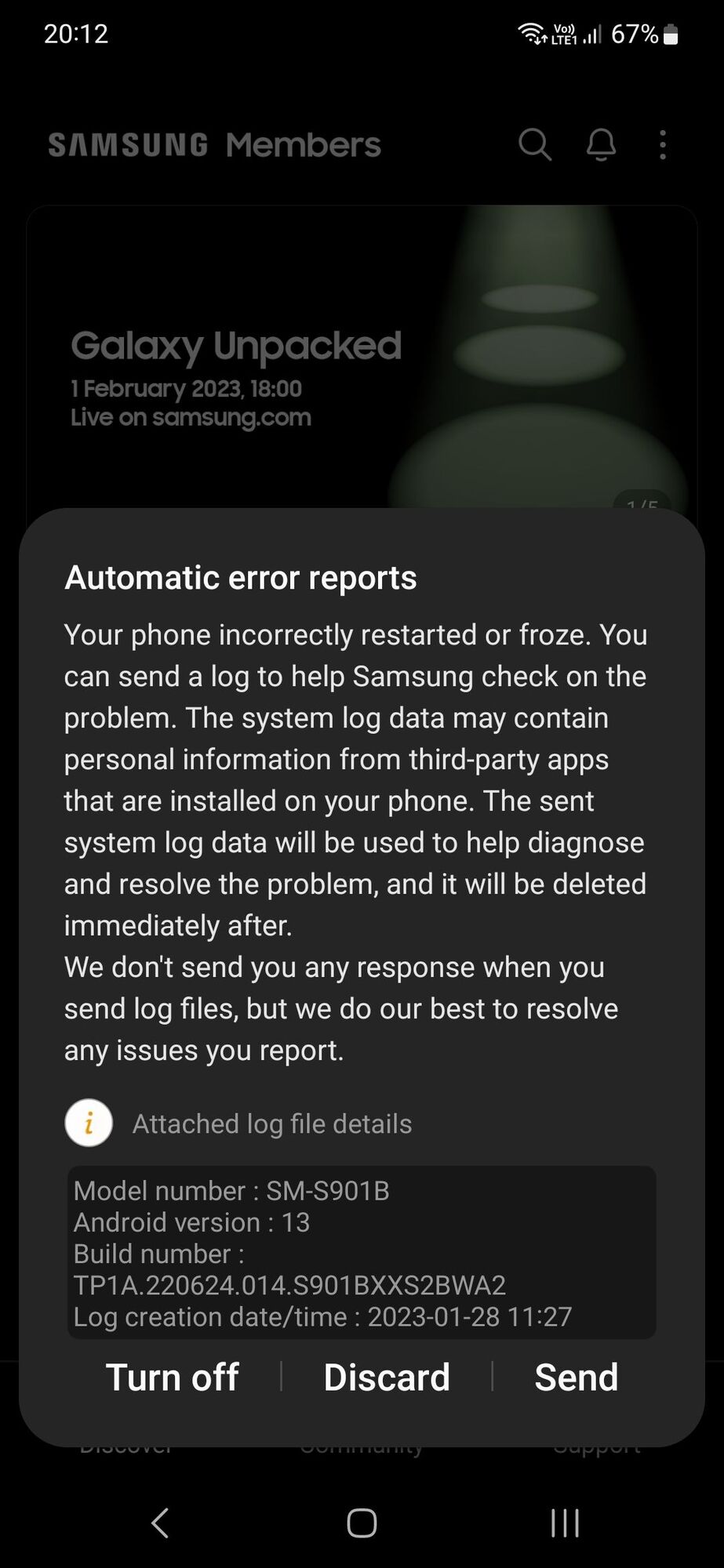Open recent apps from the navigation bar
The image size is (724, 1568).
[x=565, y=1523]
